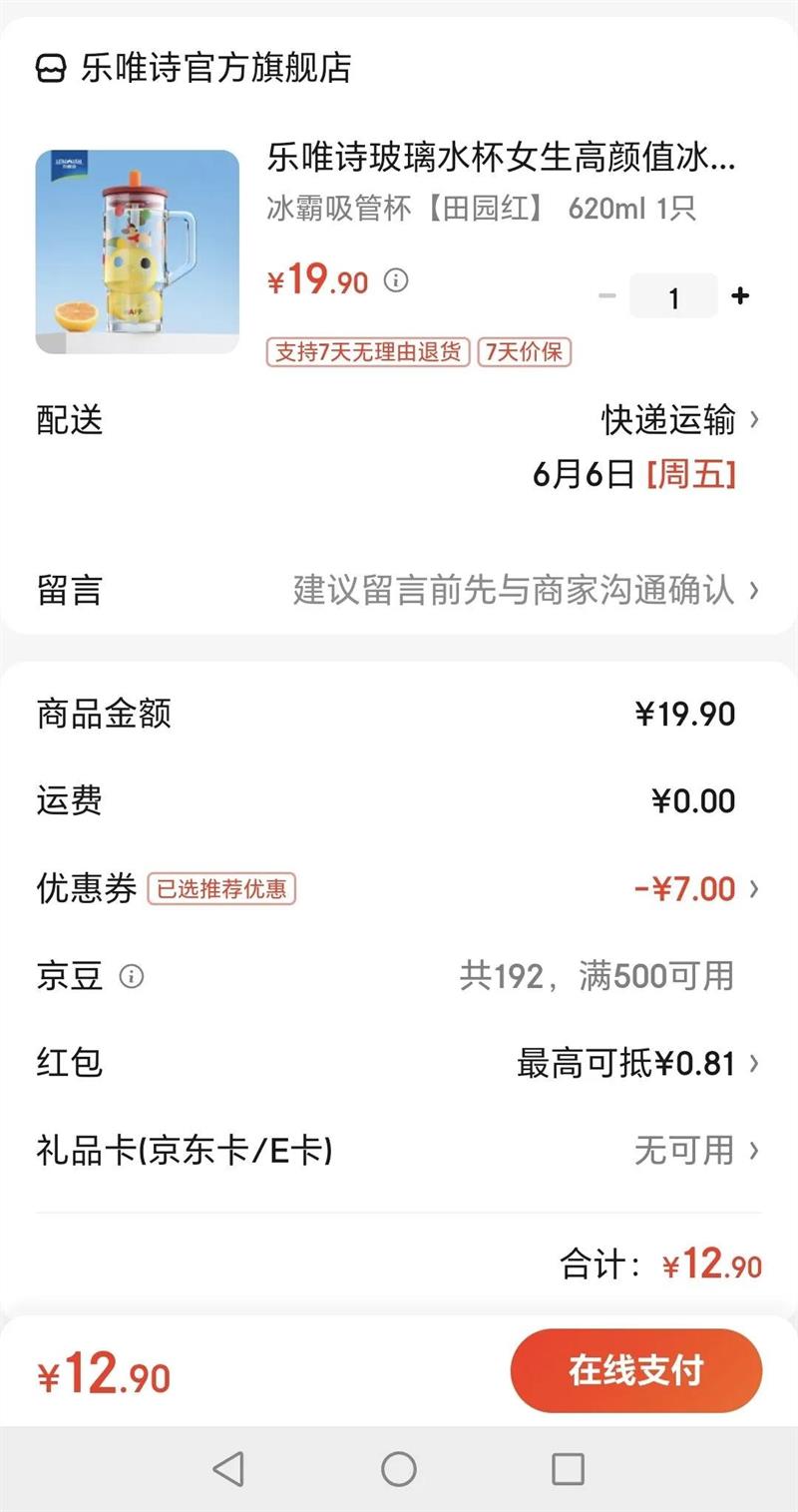Open the 乐唯诗官方旗舰店 store page

point(195,68)
